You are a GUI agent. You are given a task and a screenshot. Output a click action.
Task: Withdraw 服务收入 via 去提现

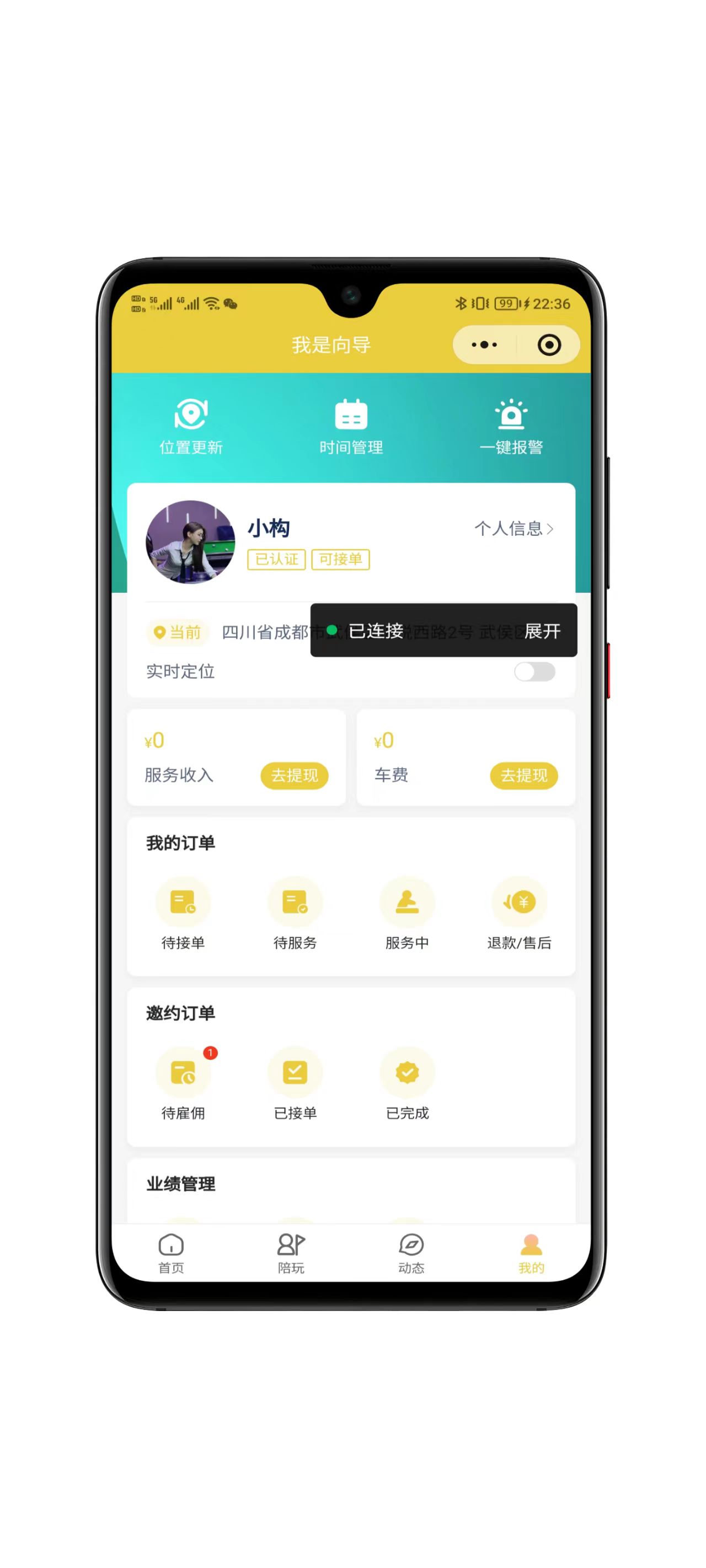coord(294,775)
